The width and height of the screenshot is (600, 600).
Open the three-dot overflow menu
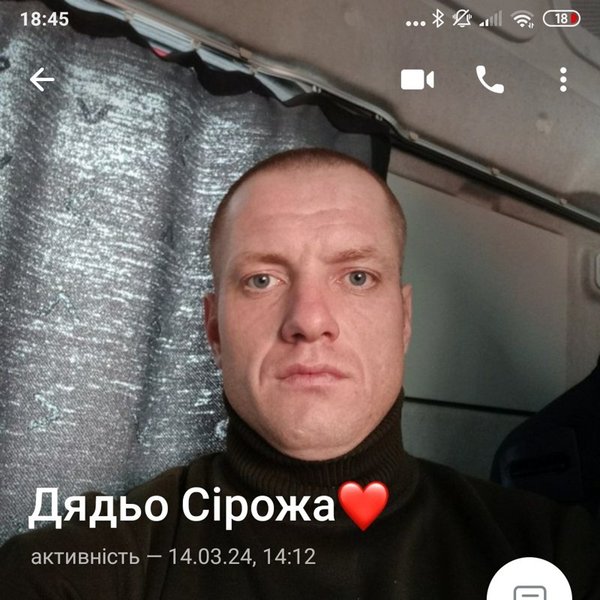point(563,80)
